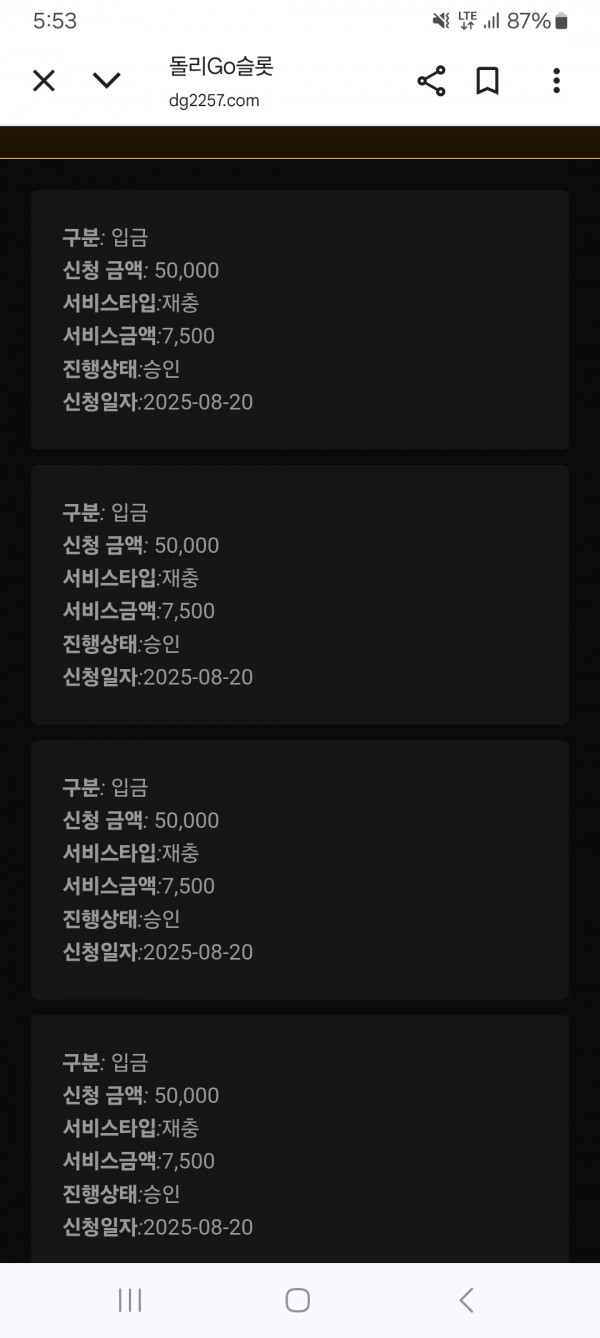Share this page
600x1338 pixels.
[x=431, y=81]
